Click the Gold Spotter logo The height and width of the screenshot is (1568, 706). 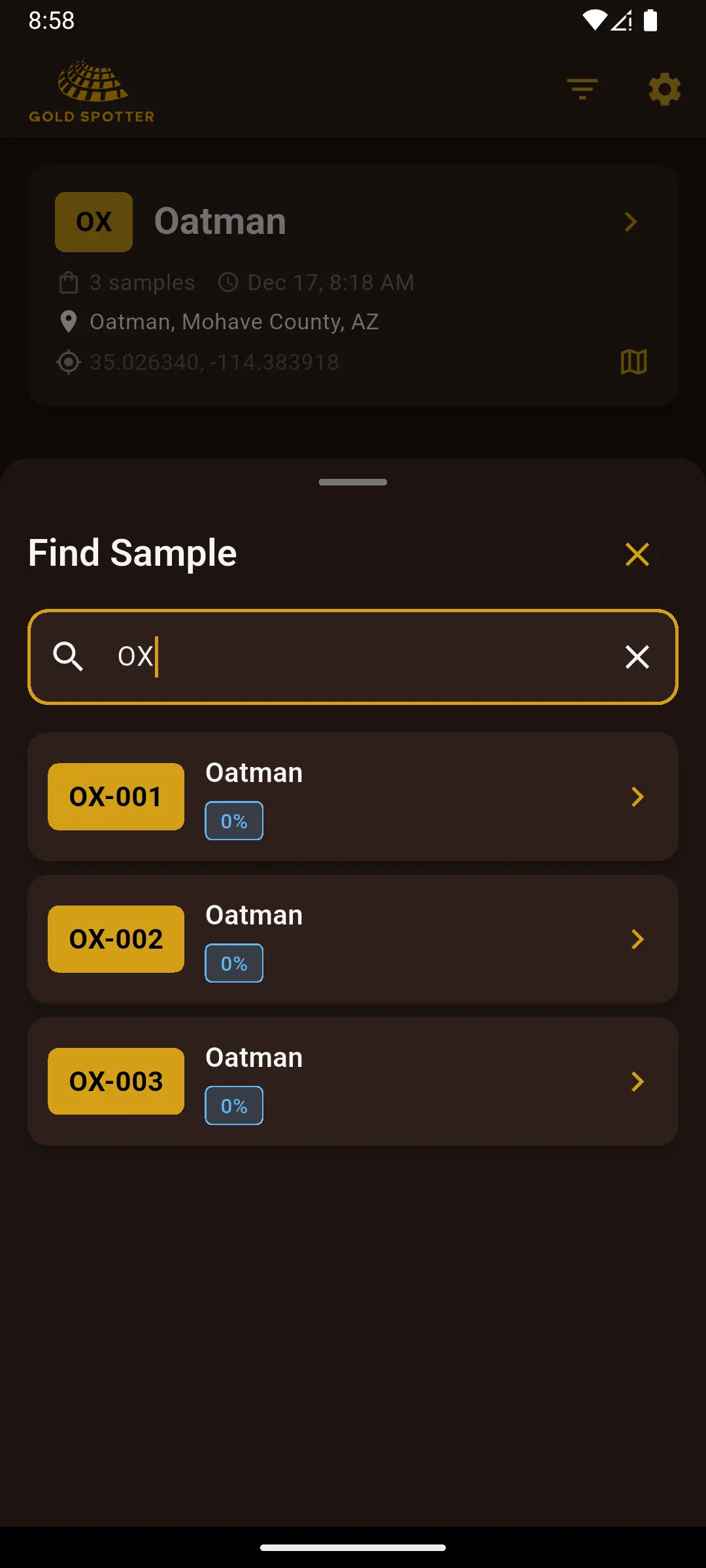pos(92,90)
